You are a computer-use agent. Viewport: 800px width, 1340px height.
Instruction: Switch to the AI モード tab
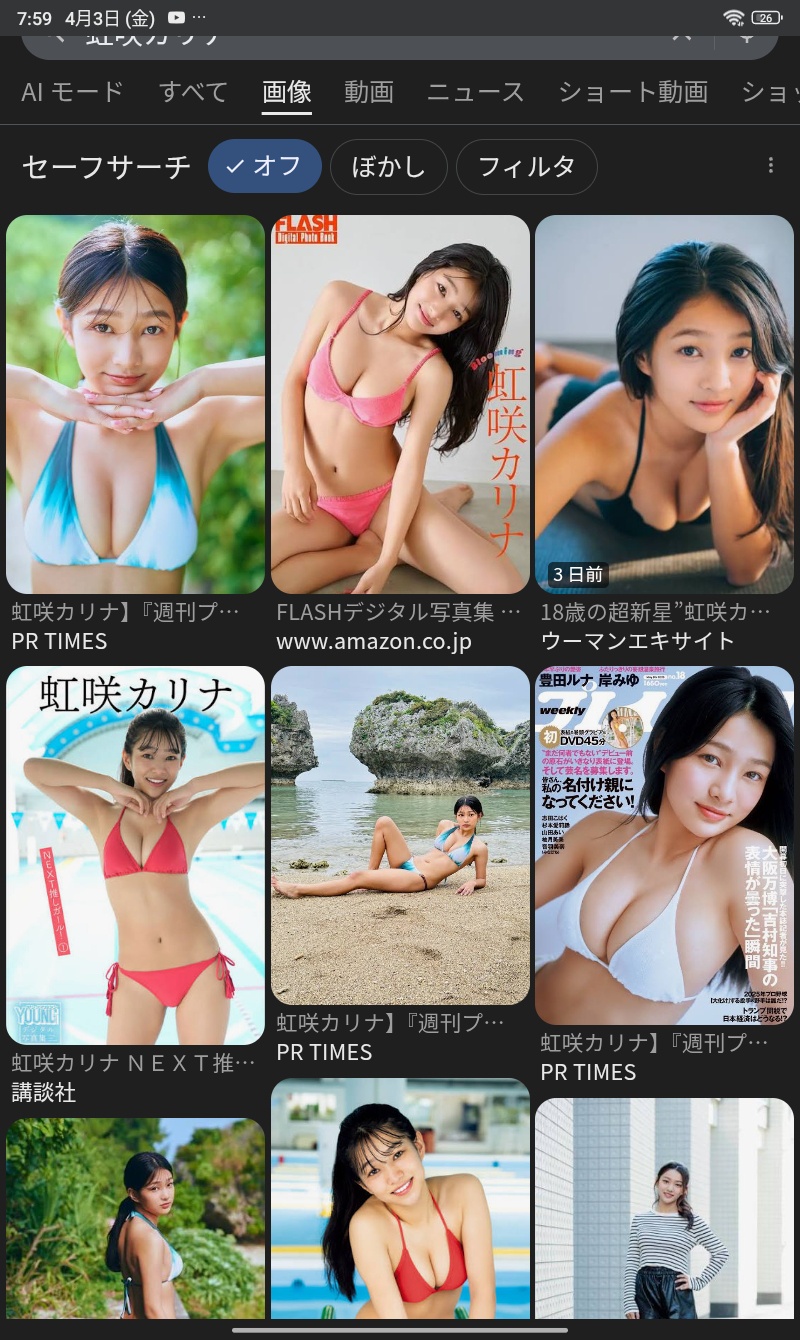72,92
